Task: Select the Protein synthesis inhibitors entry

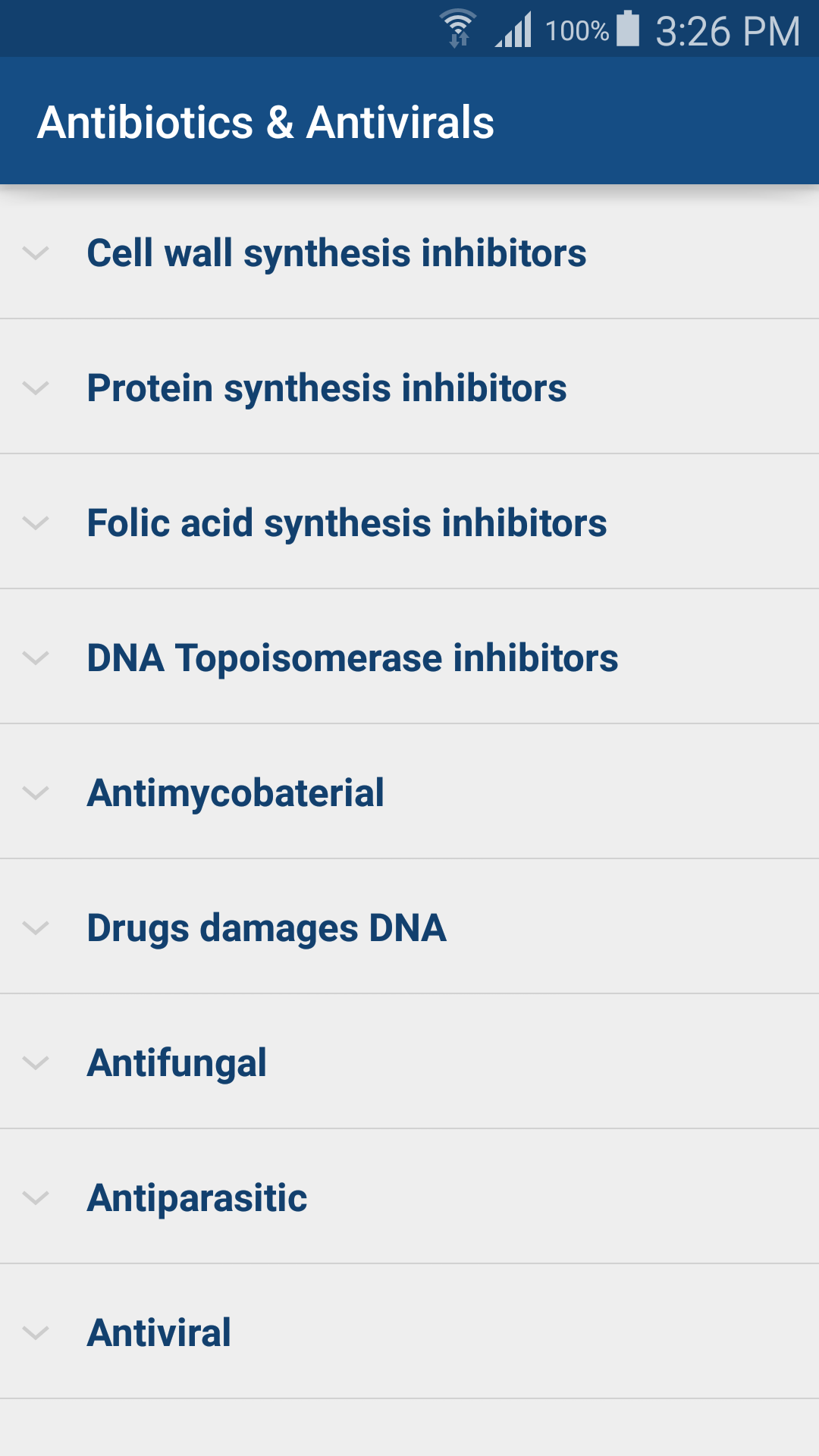Action: click(326, 388)
